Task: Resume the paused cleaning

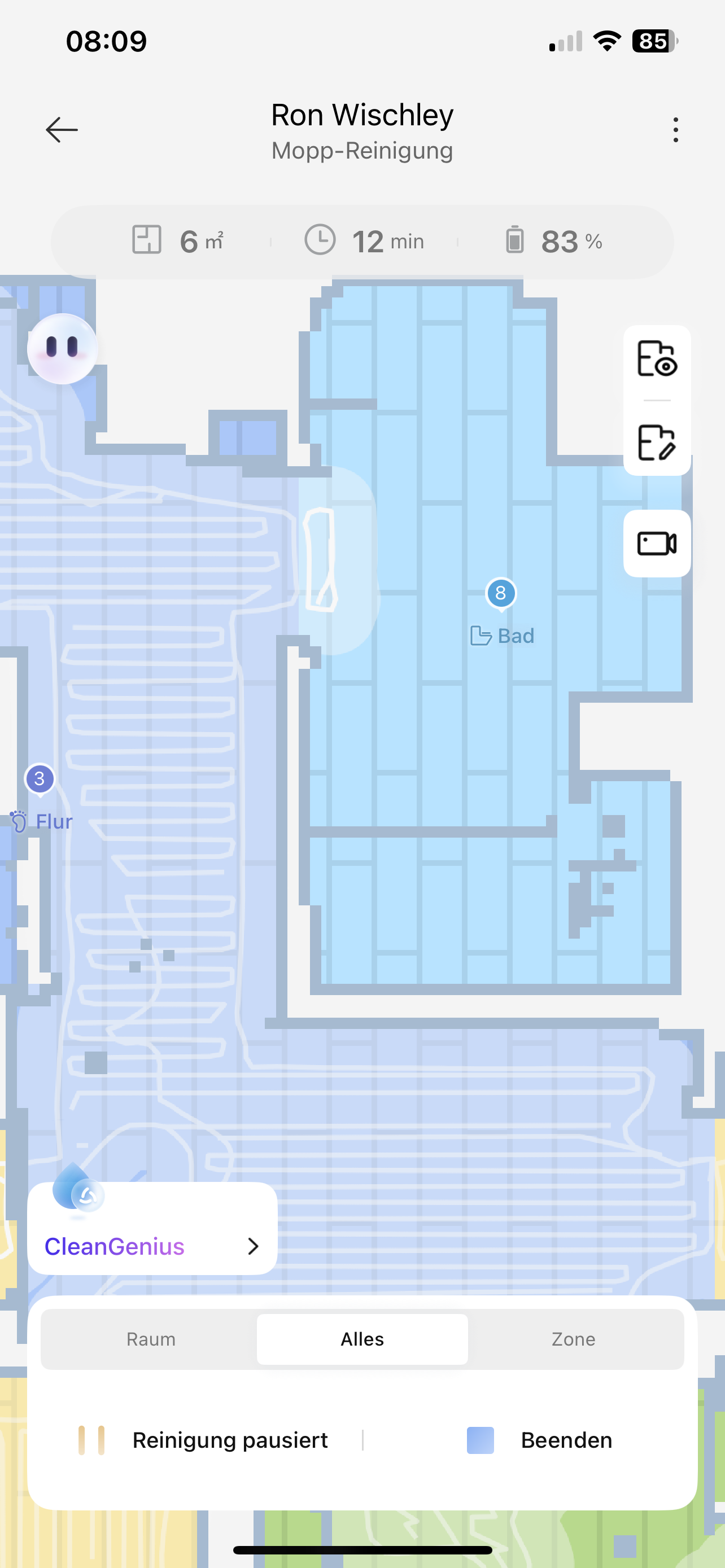Action: click(x=204, y=1440)
